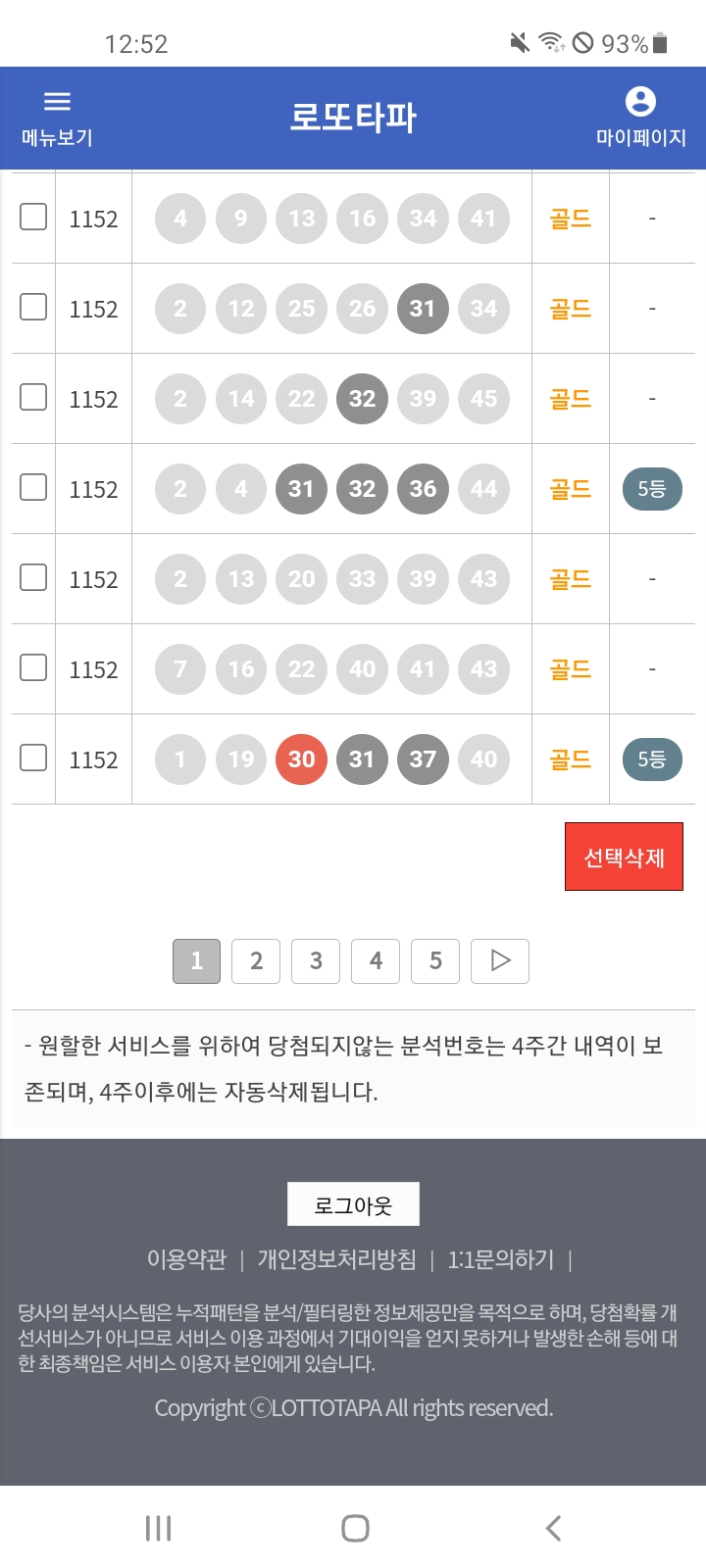Tap the 로그아웃 button
706x1568 pixels.
coord(353,1204)
